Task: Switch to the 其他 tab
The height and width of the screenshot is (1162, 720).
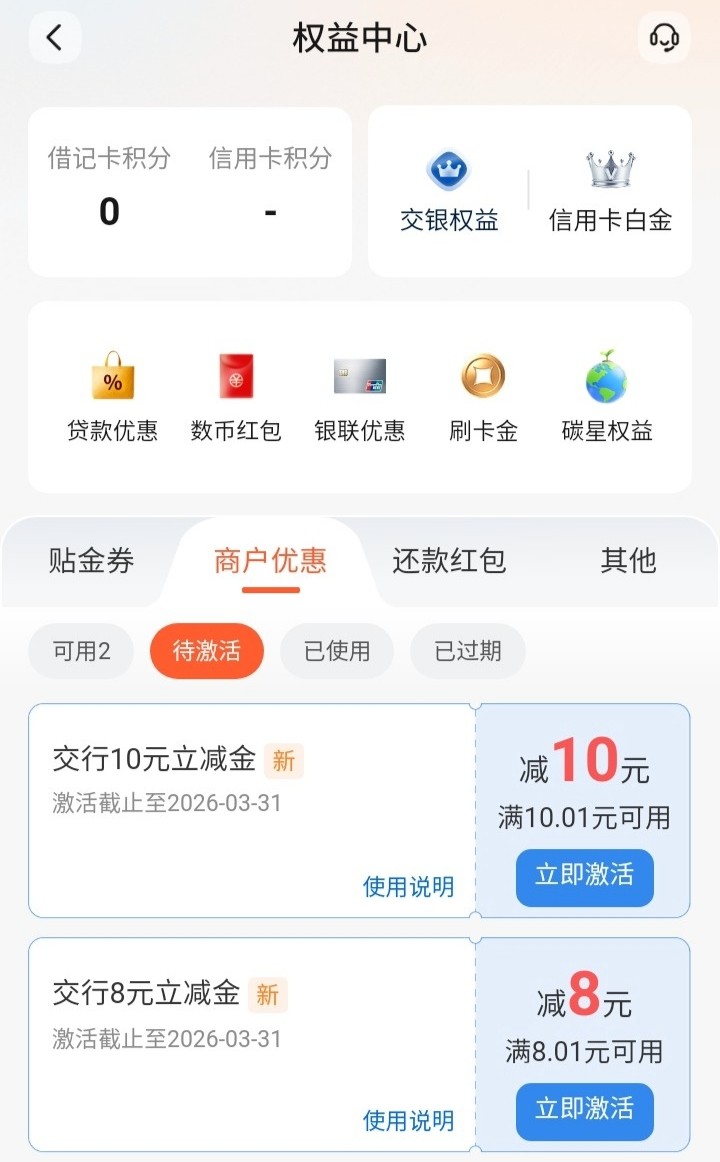Action: (628, 561)
